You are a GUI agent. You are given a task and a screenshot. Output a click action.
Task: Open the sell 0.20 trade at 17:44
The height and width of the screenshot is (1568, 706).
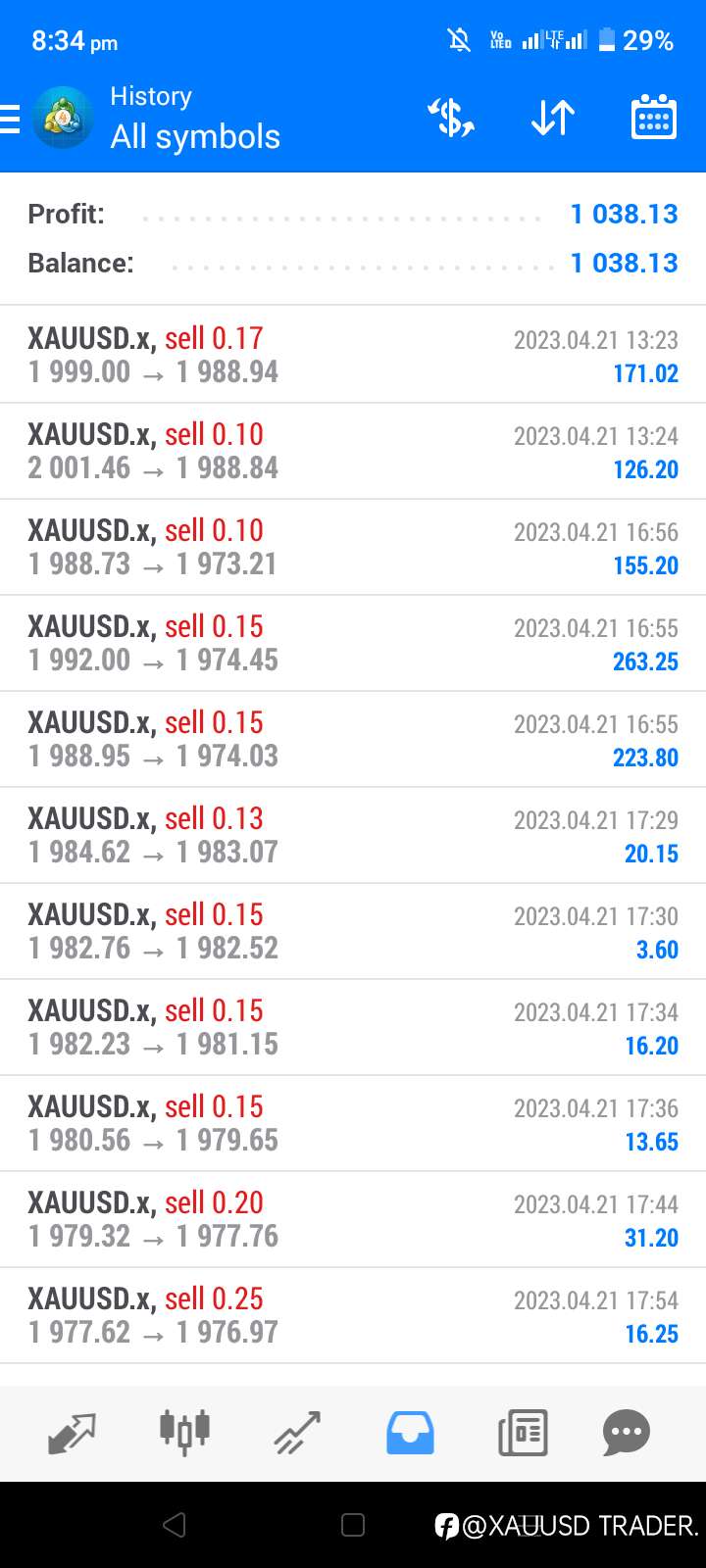[x=353, y=1219]
